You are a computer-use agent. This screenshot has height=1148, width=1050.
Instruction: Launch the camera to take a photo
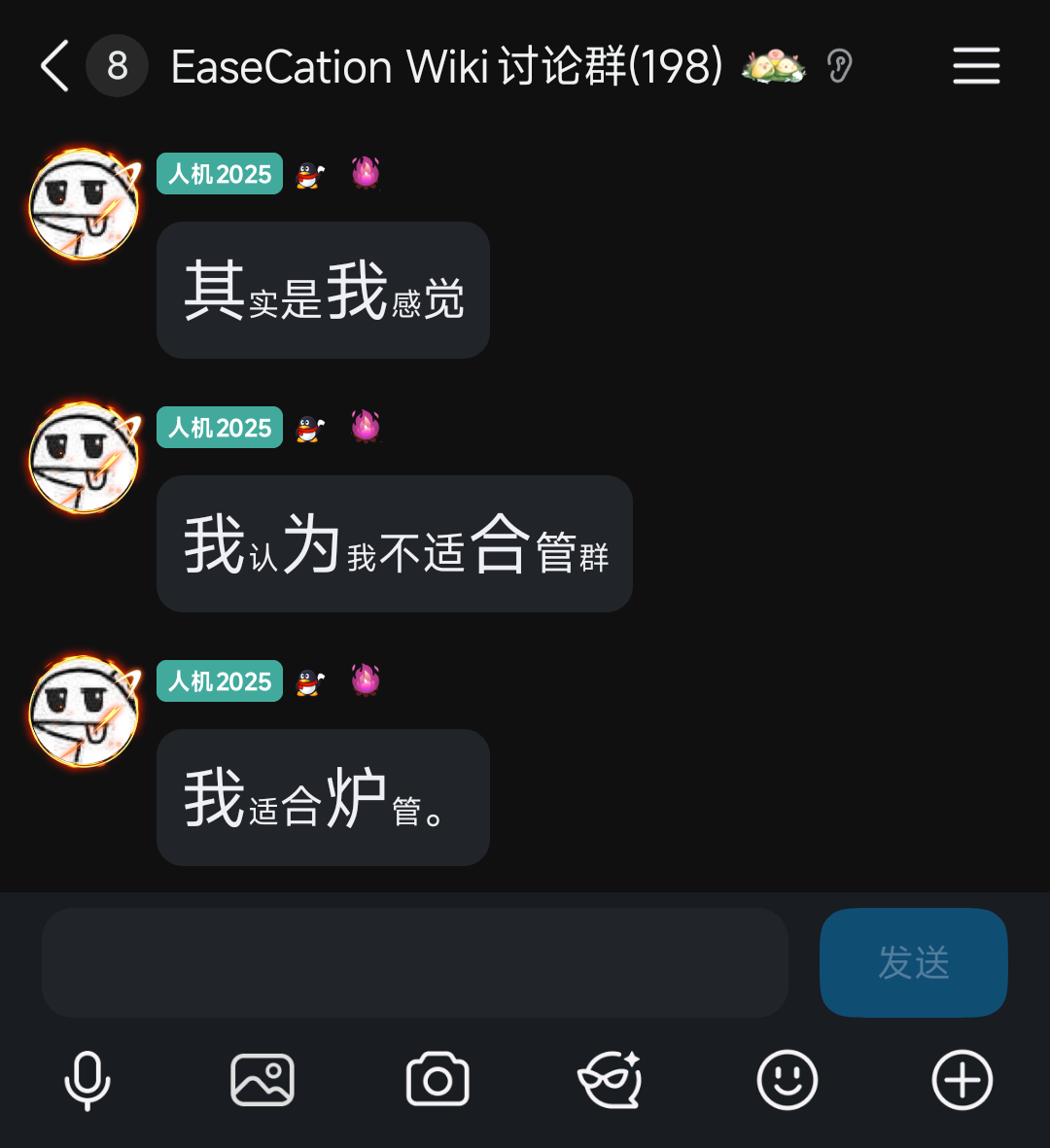[x=437, y=1080]
